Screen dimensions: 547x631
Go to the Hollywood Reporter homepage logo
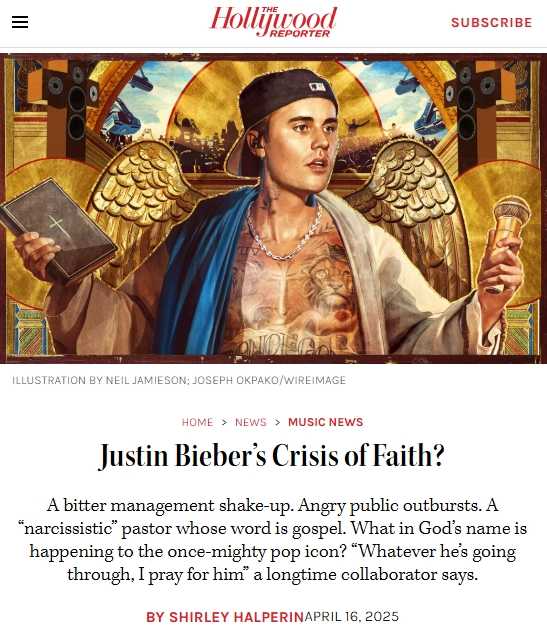click(273, 22)
